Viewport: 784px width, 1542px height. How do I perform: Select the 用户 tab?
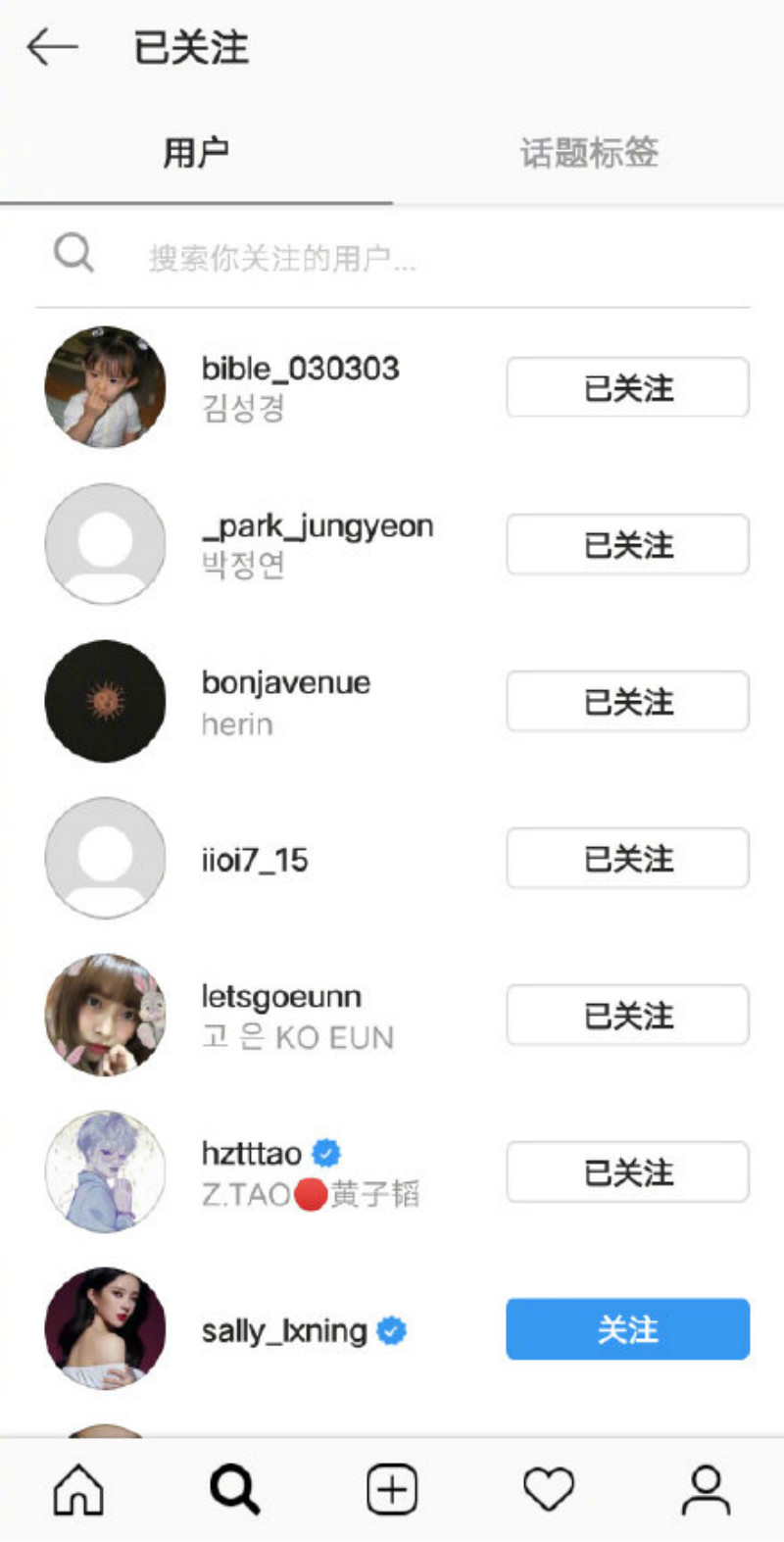click(196, 153)
